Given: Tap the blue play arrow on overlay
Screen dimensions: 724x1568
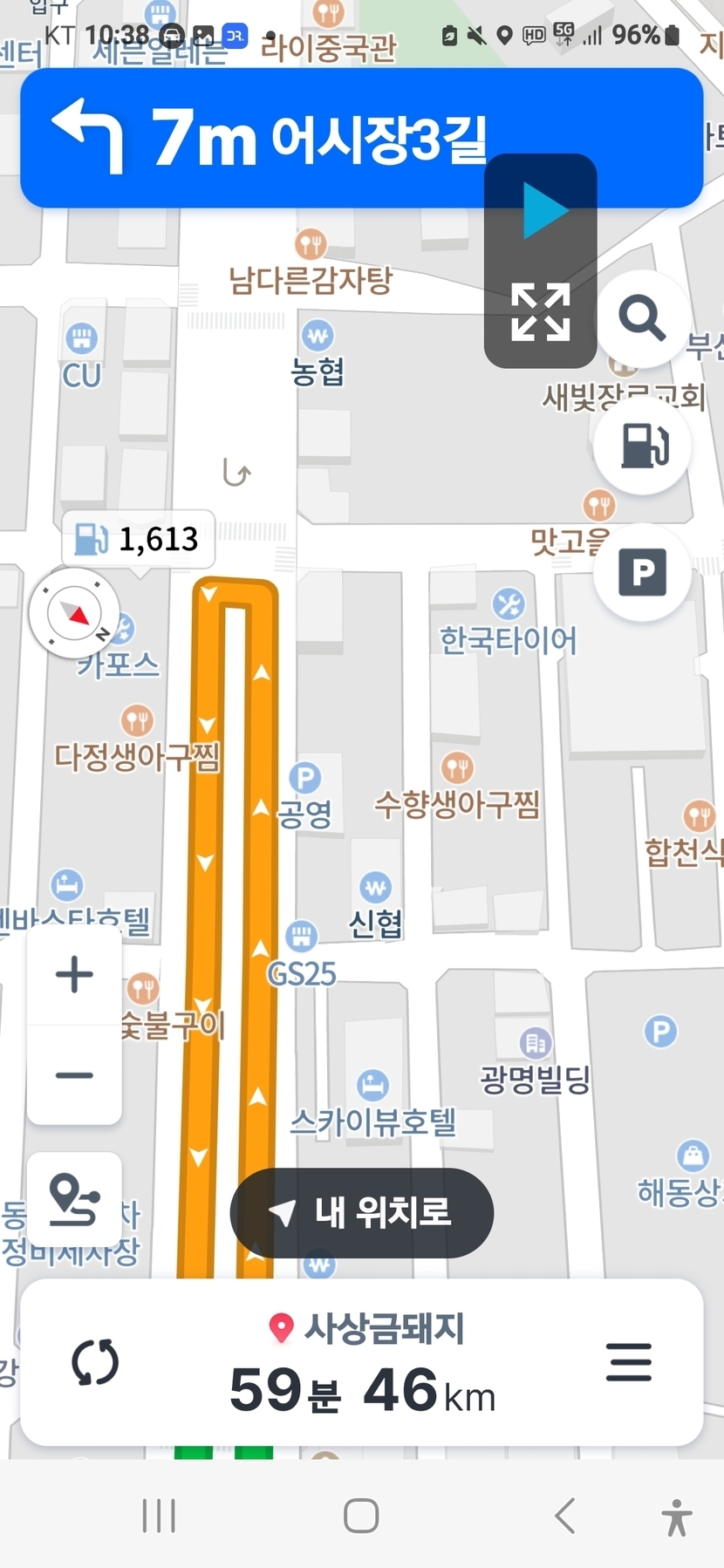Looking at the screenshot, I should click(543, 210).
